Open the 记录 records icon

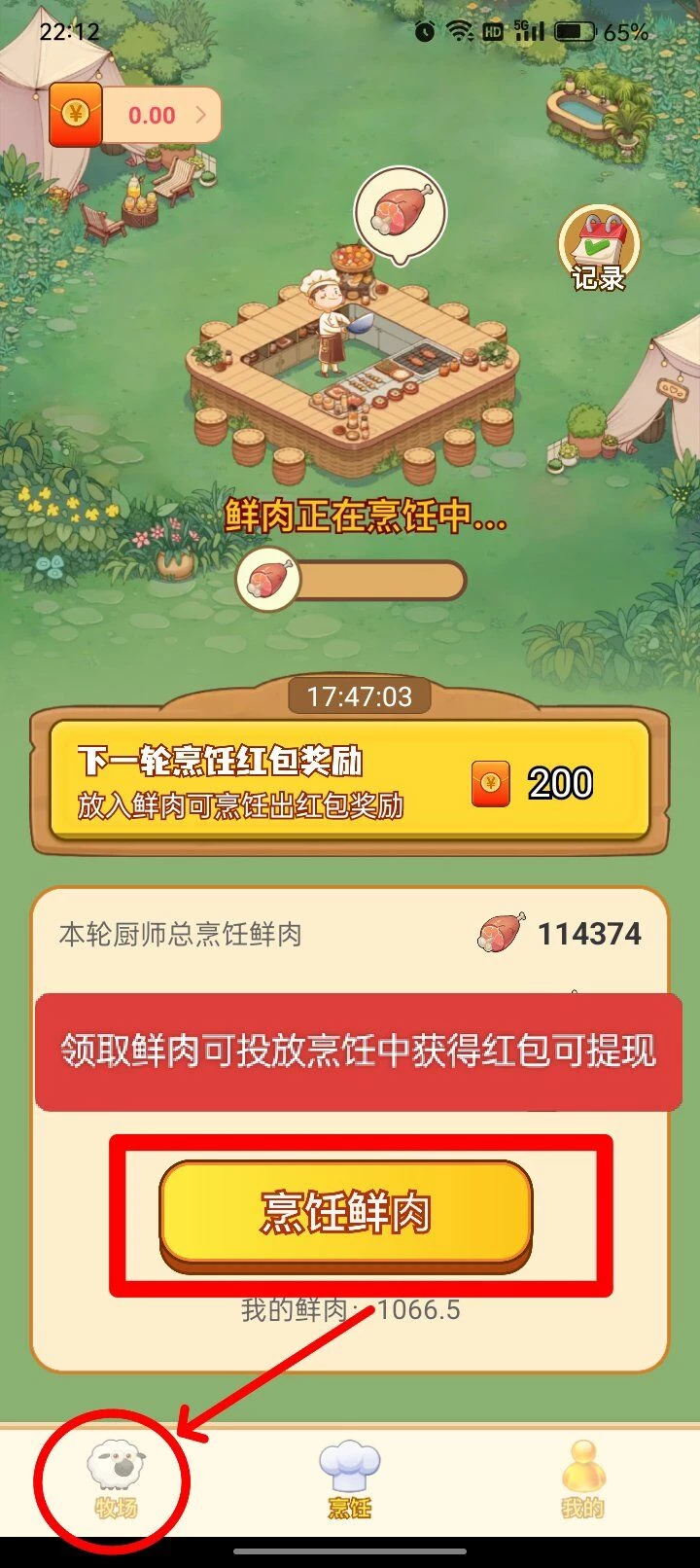[x=598, y=250]
